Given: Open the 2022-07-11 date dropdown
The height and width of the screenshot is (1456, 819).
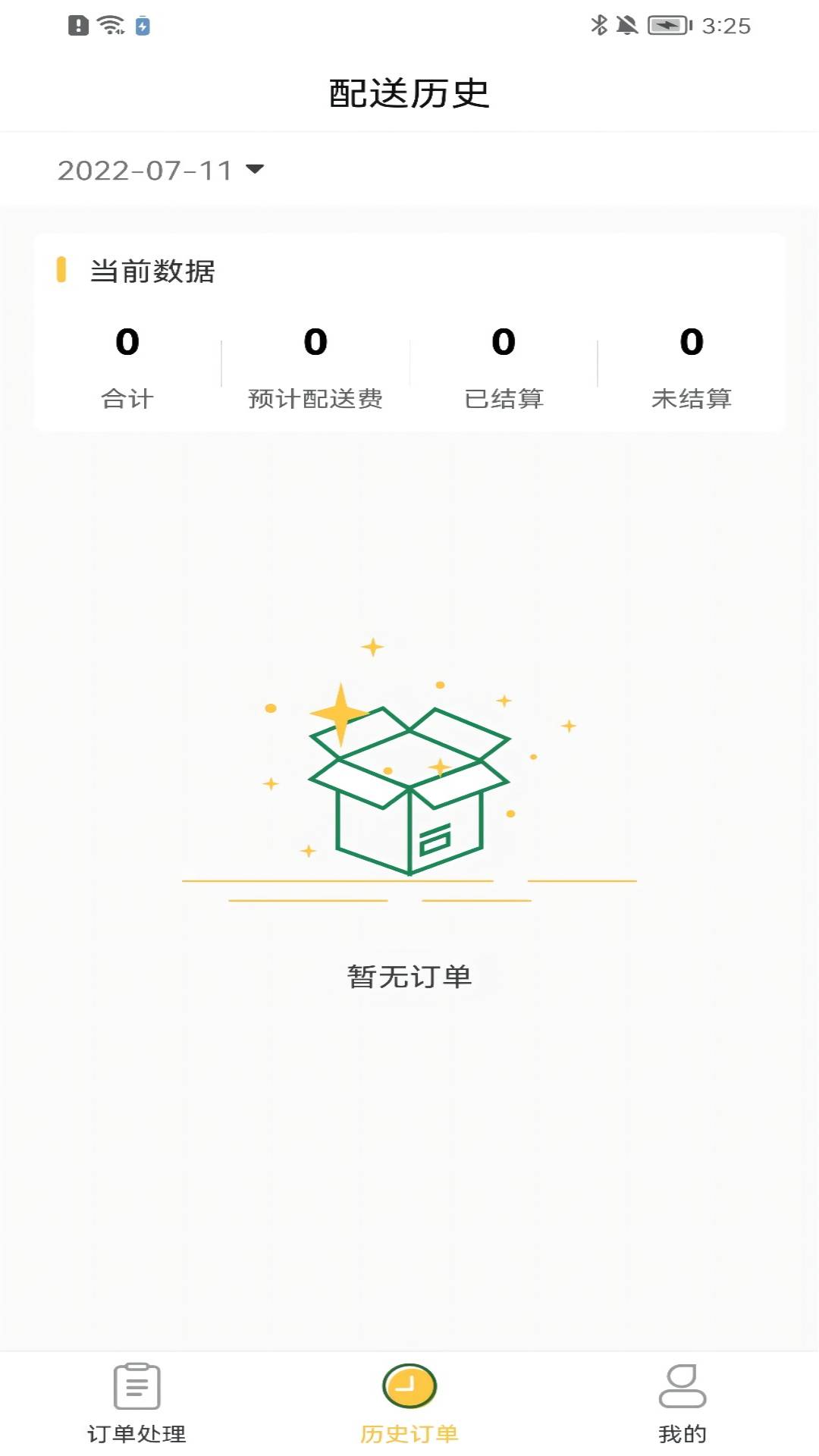Looking at the screenshot, I should 161,171.
